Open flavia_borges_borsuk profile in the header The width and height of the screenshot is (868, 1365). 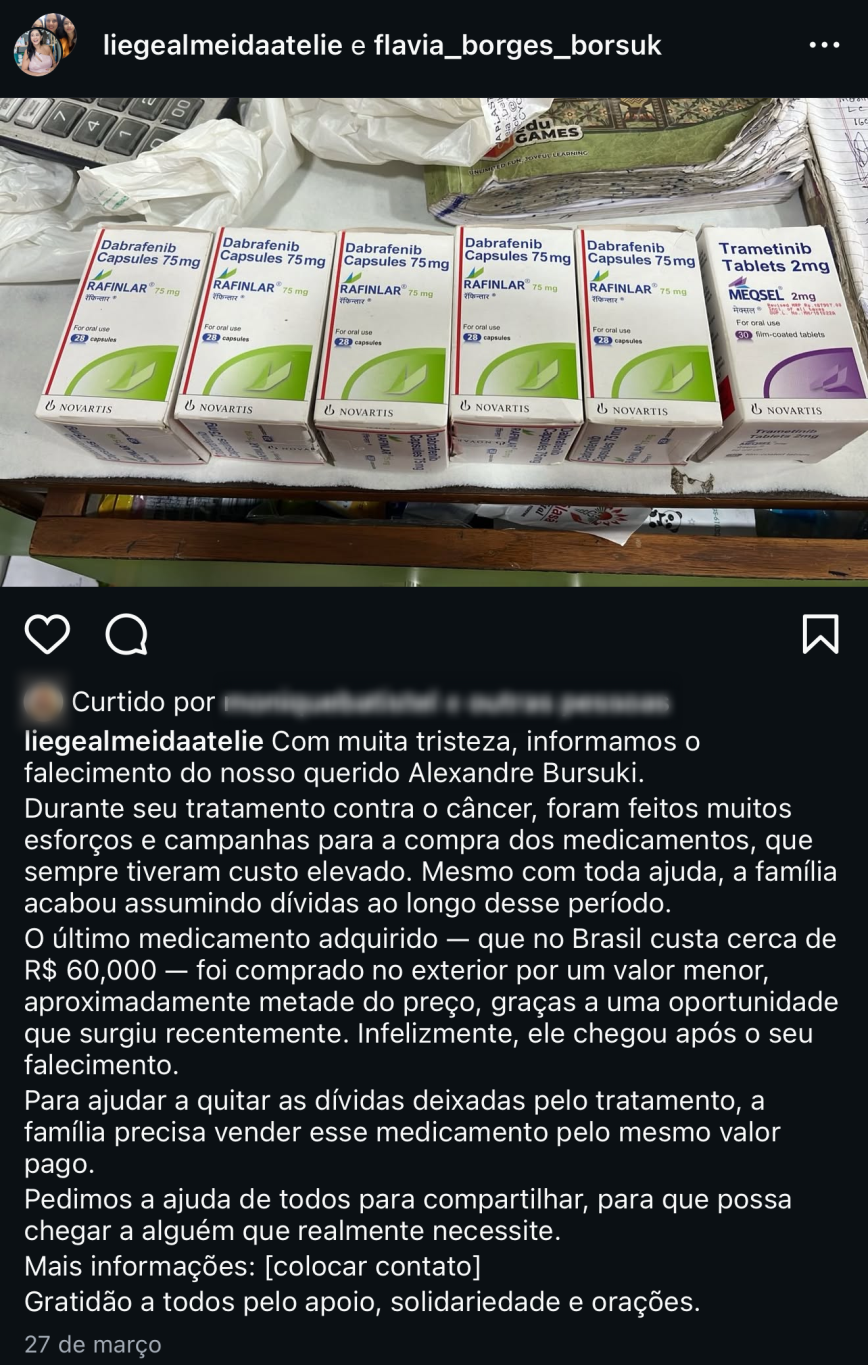(x=517, y=46)
